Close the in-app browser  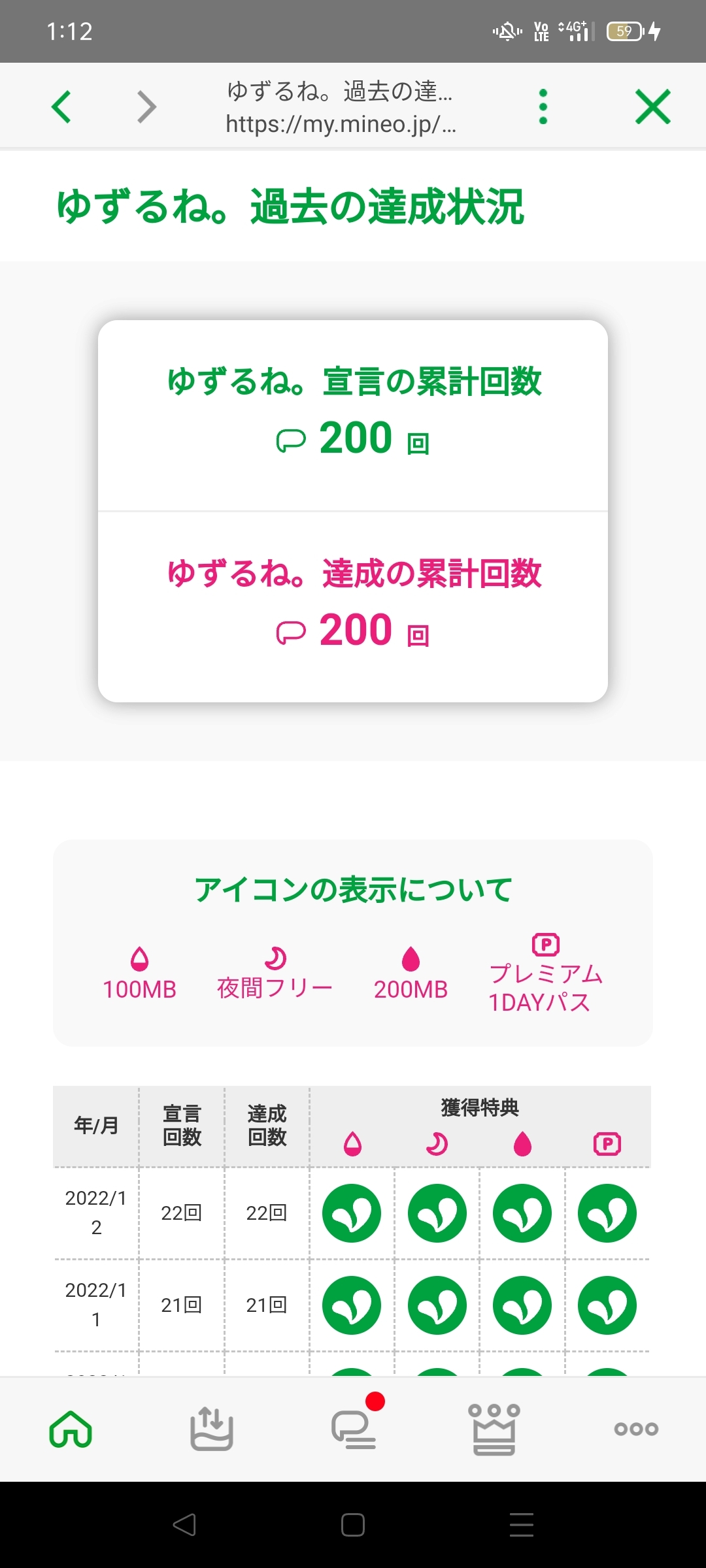pos(653,106)
